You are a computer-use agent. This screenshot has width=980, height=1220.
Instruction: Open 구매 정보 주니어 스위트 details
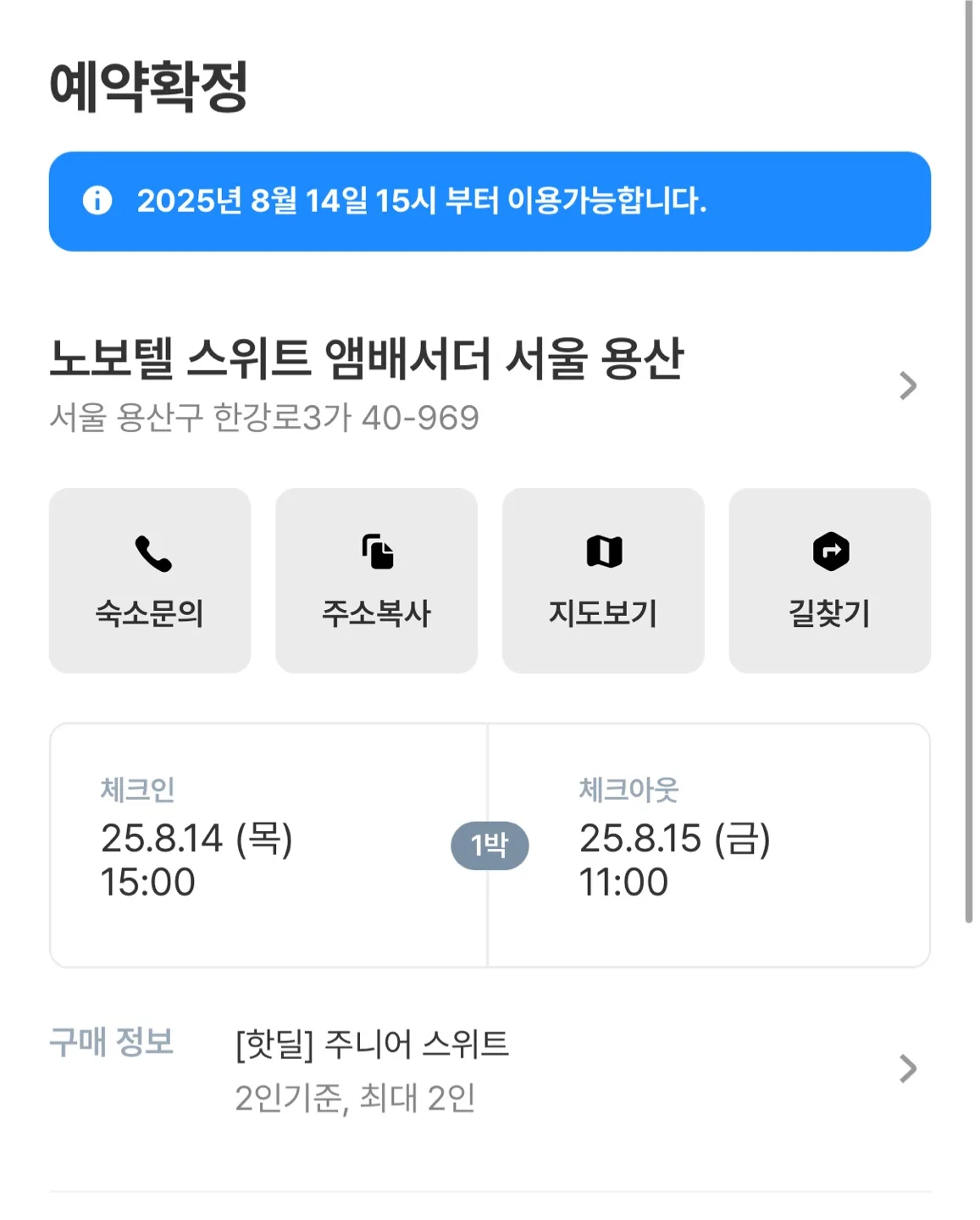[907, 1068]
